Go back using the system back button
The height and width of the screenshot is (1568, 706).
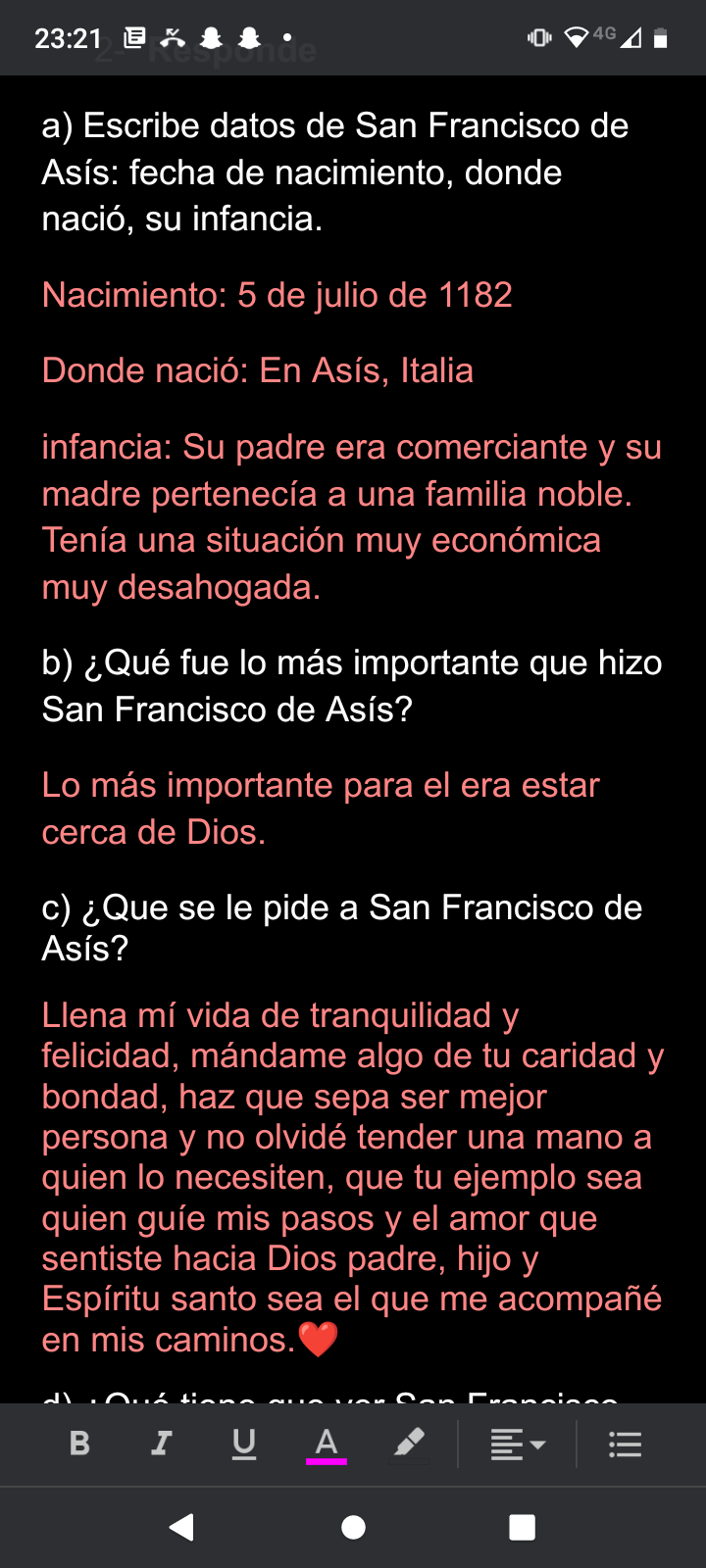coord(182,1527)
